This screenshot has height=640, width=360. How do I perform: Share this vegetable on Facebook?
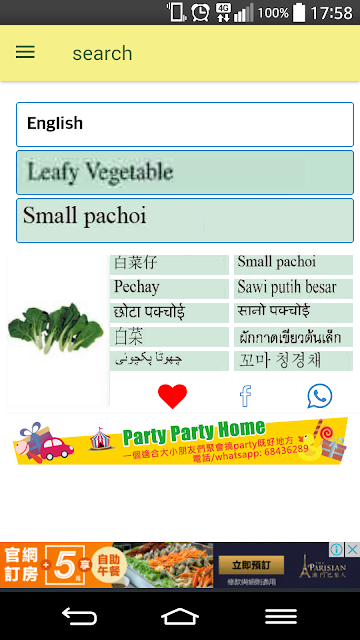[245, 396]
